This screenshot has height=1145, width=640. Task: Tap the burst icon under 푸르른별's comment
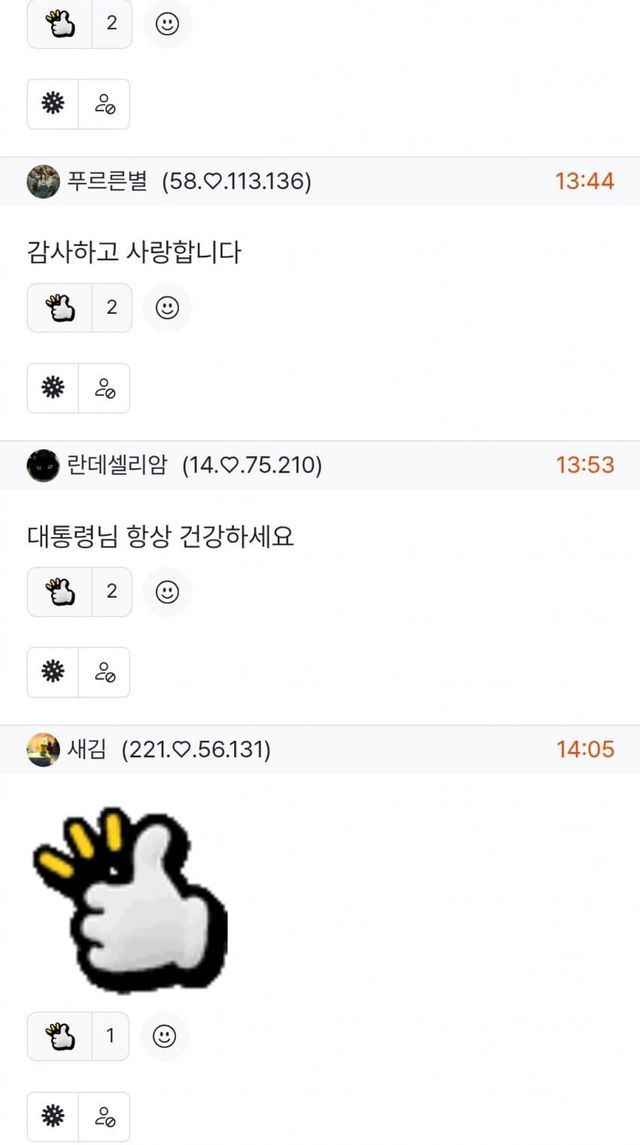[x=53, y=388]
